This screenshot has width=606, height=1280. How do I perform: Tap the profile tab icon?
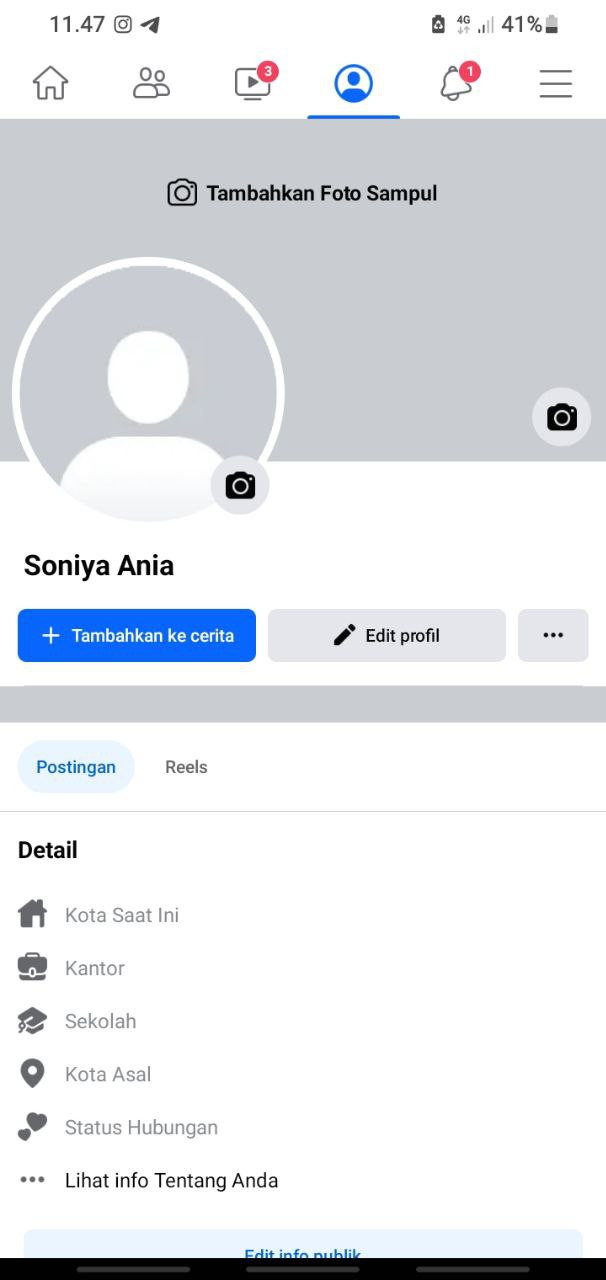[353, 84]
